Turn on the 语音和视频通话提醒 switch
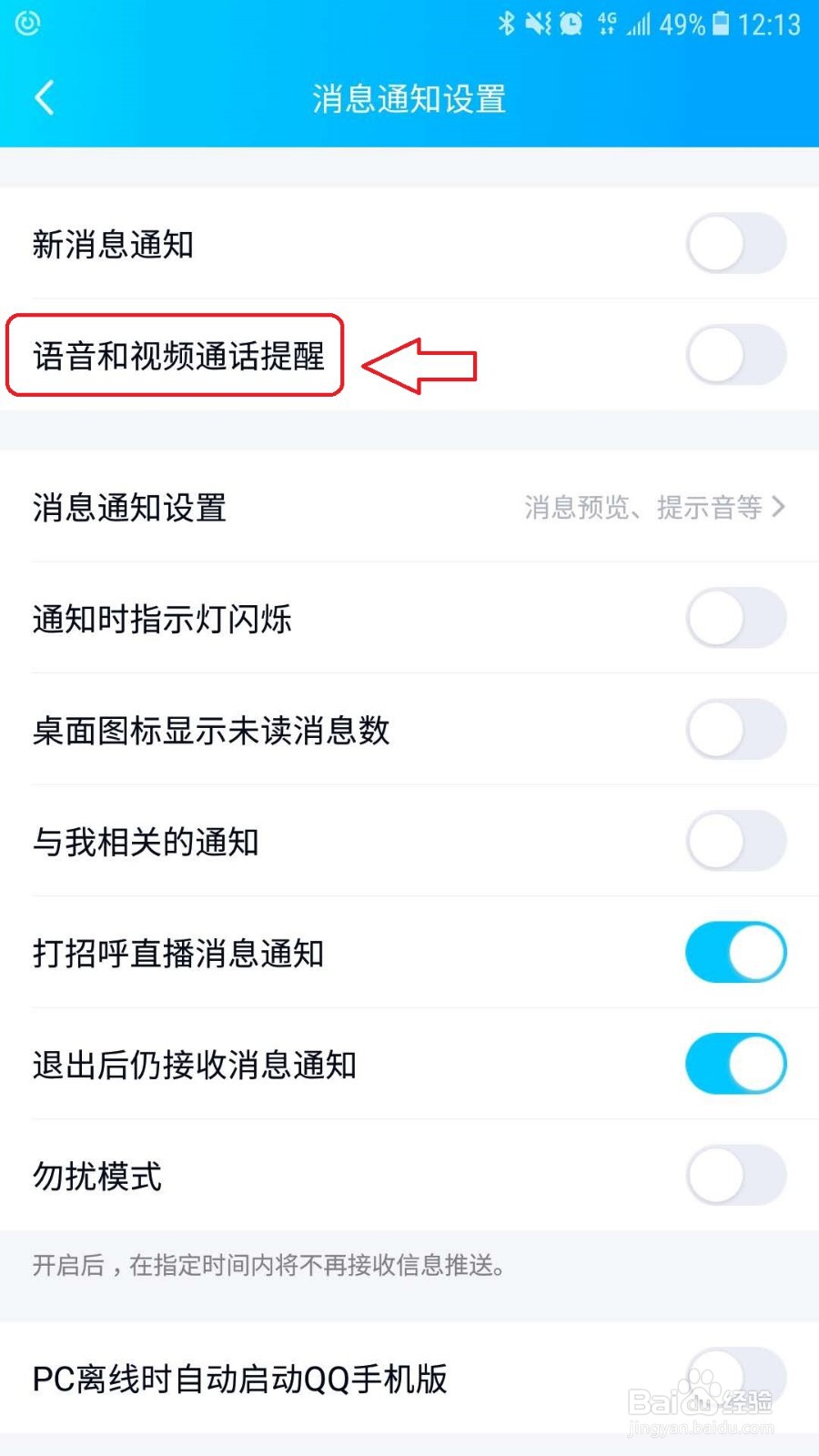The image size is (819, 1456). click(736, 356)
